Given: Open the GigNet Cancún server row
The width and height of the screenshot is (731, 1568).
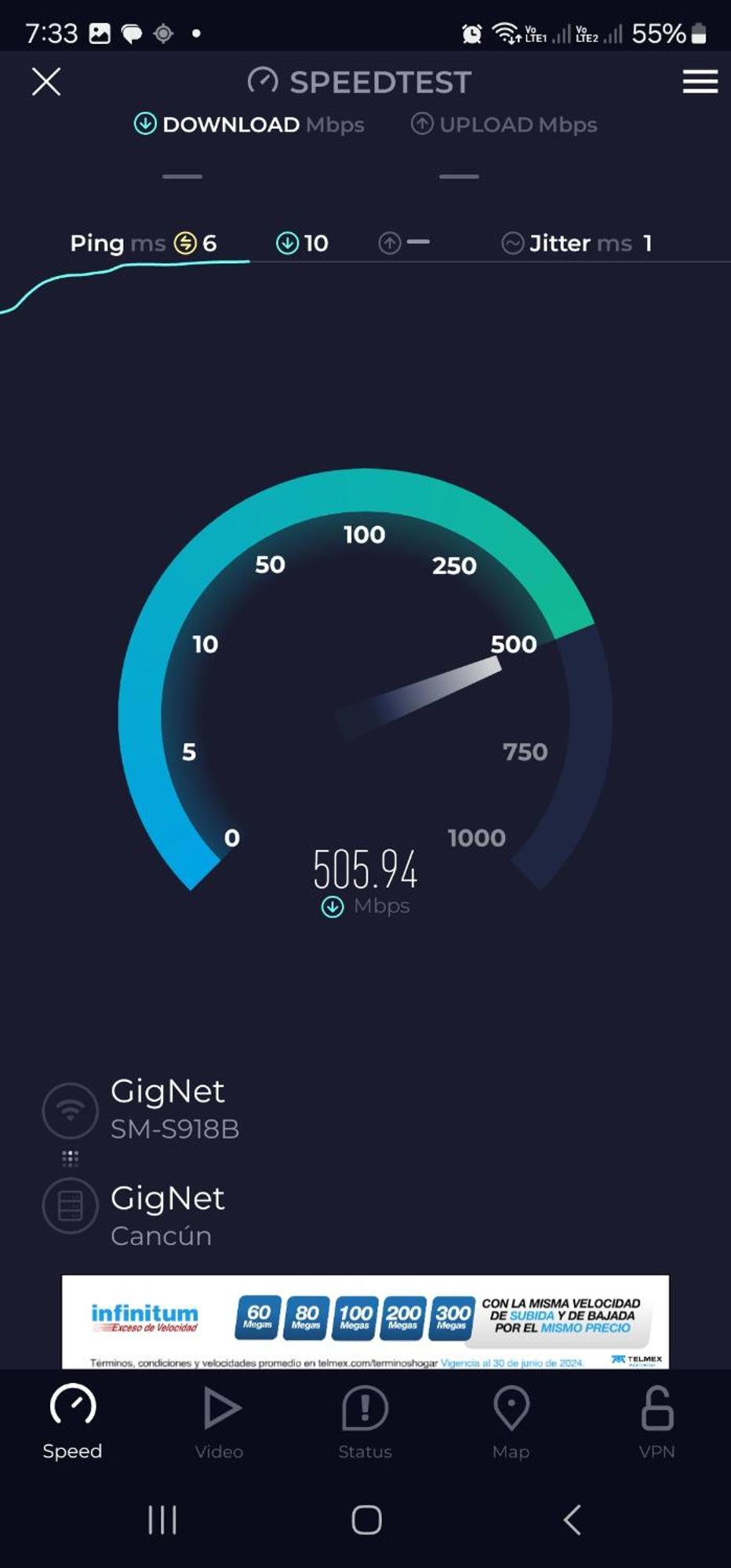Looking at the screenshot, I should click(x=168, y=1215).
